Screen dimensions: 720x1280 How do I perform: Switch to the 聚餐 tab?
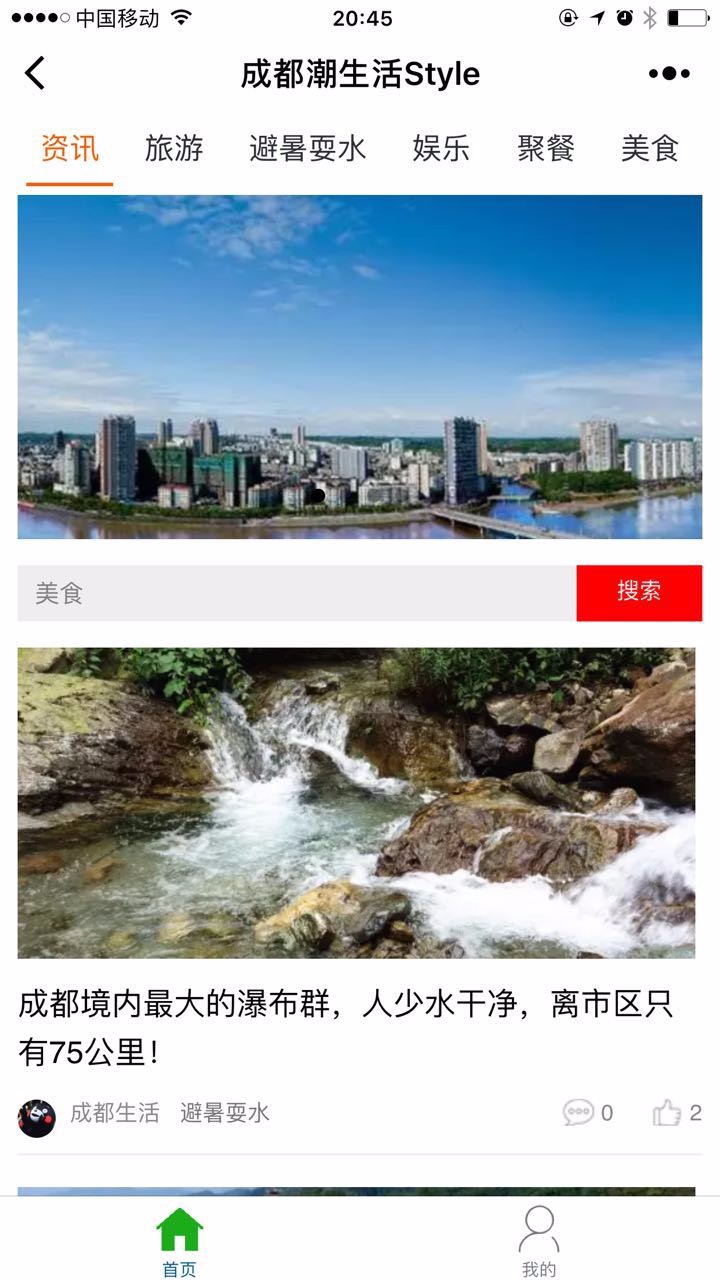click(x=546, y=149)
